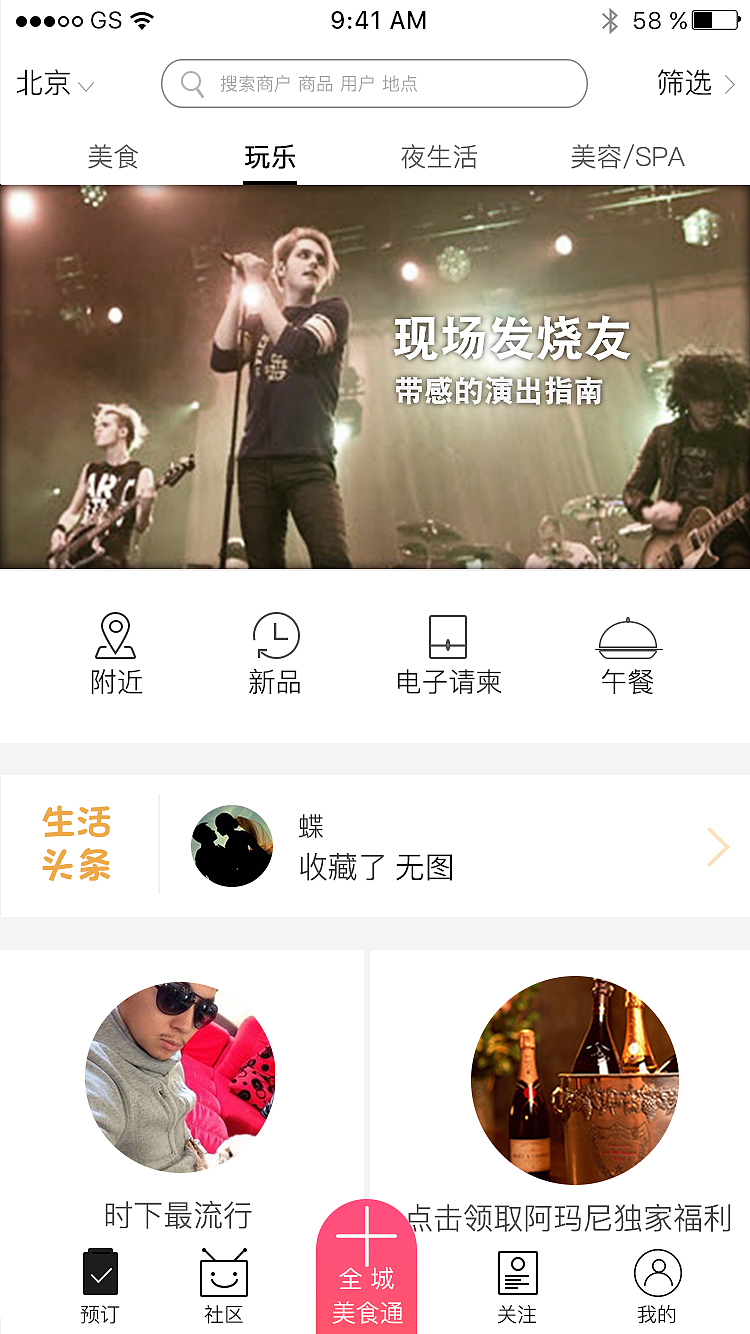Tap the 电子请柬 (E-invitation) icon

(x=449, y=632)
